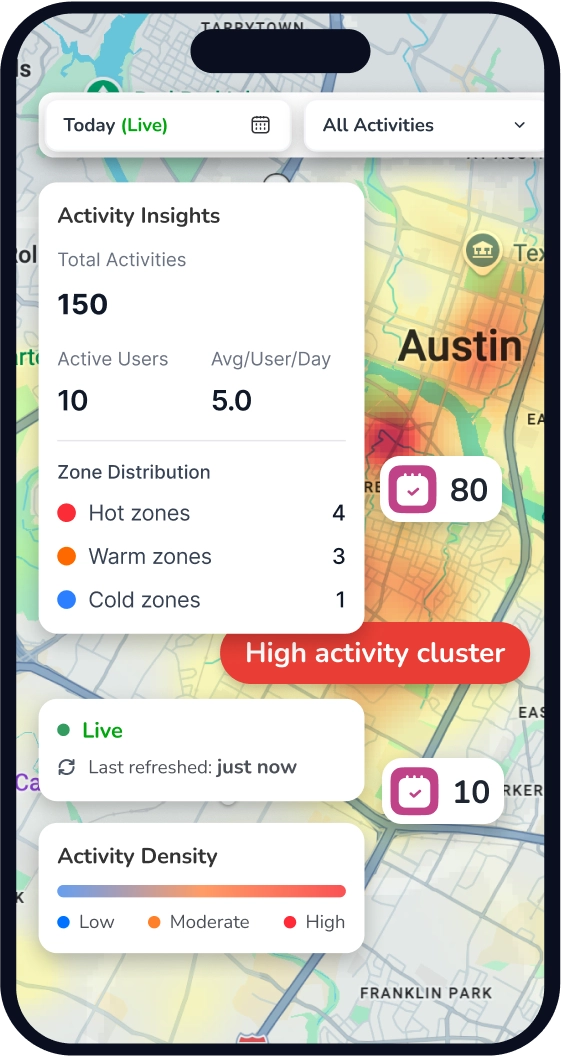The width and height of the screenshot is (561, 1058).
Task: Open the map cluster marker showing 80
Action: click(x=441, y=489)
